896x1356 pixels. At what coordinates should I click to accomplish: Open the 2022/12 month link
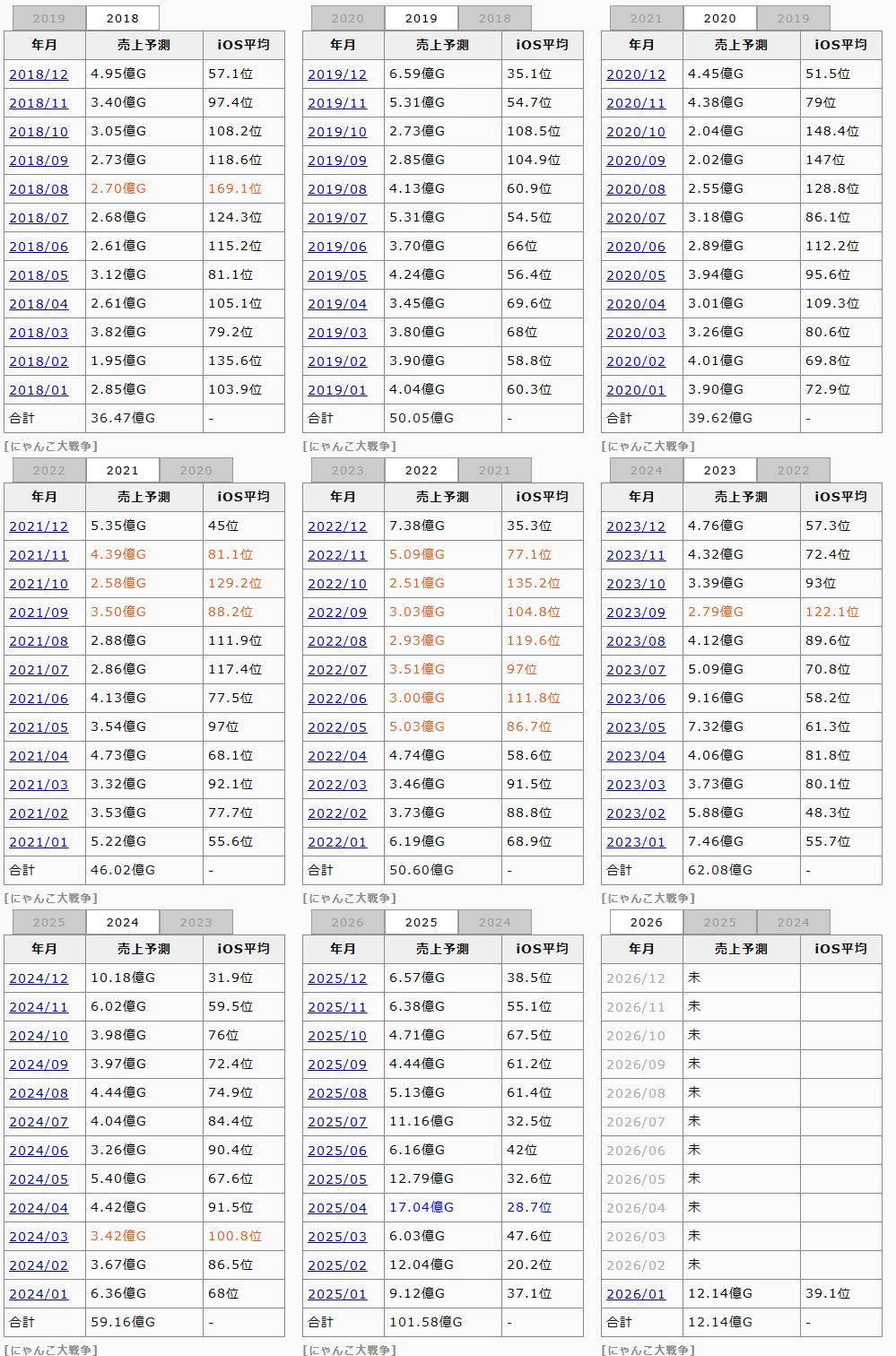click(337, 526)
